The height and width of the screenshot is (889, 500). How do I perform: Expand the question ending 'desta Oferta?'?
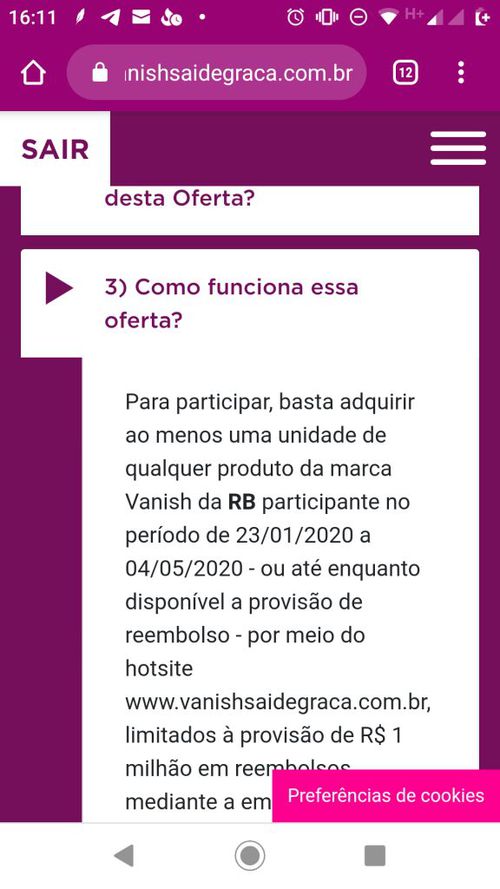[x=249, y=210]
